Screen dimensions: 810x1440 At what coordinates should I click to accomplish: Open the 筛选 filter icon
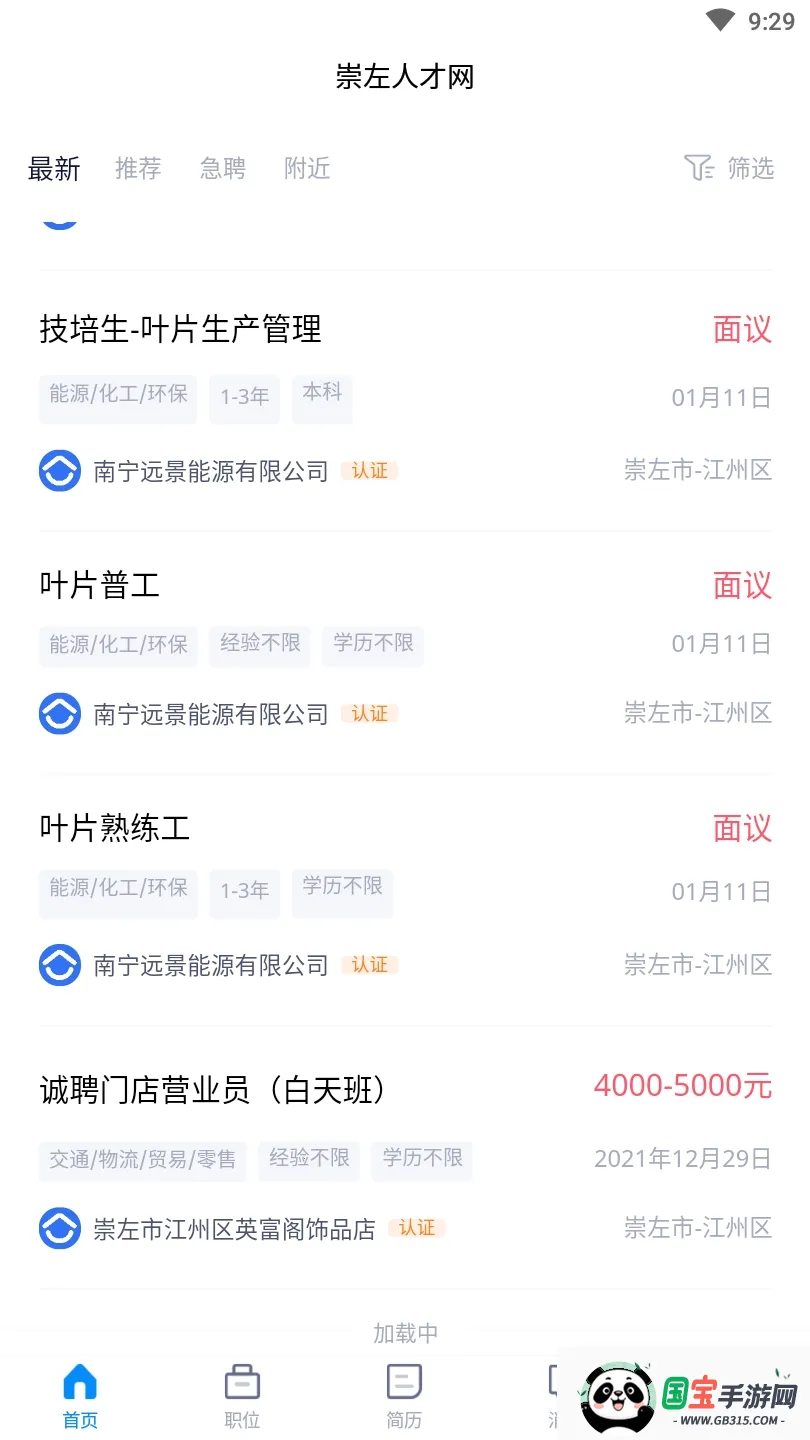point(729,168)
